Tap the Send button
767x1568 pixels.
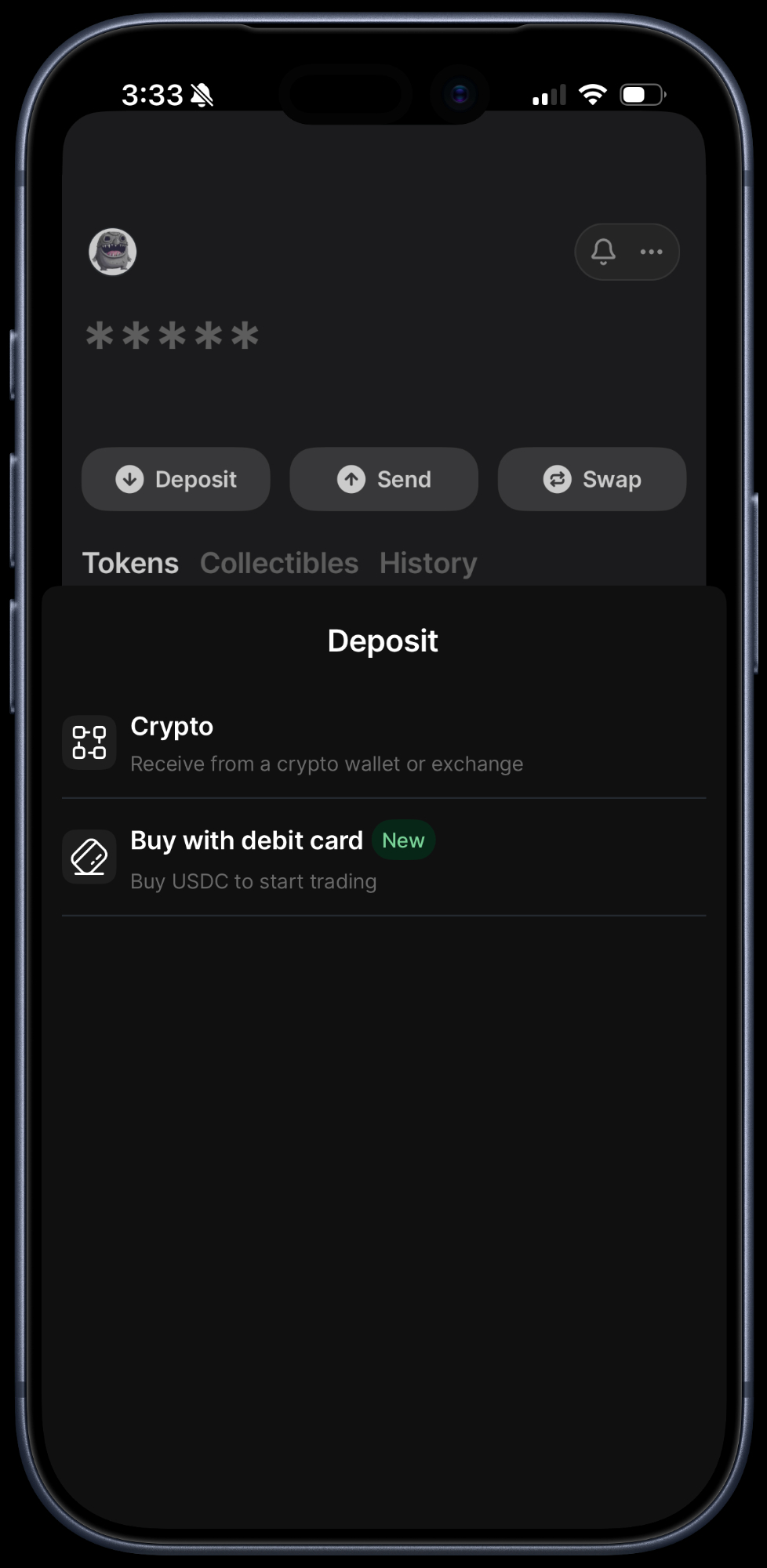pos(383,479)
